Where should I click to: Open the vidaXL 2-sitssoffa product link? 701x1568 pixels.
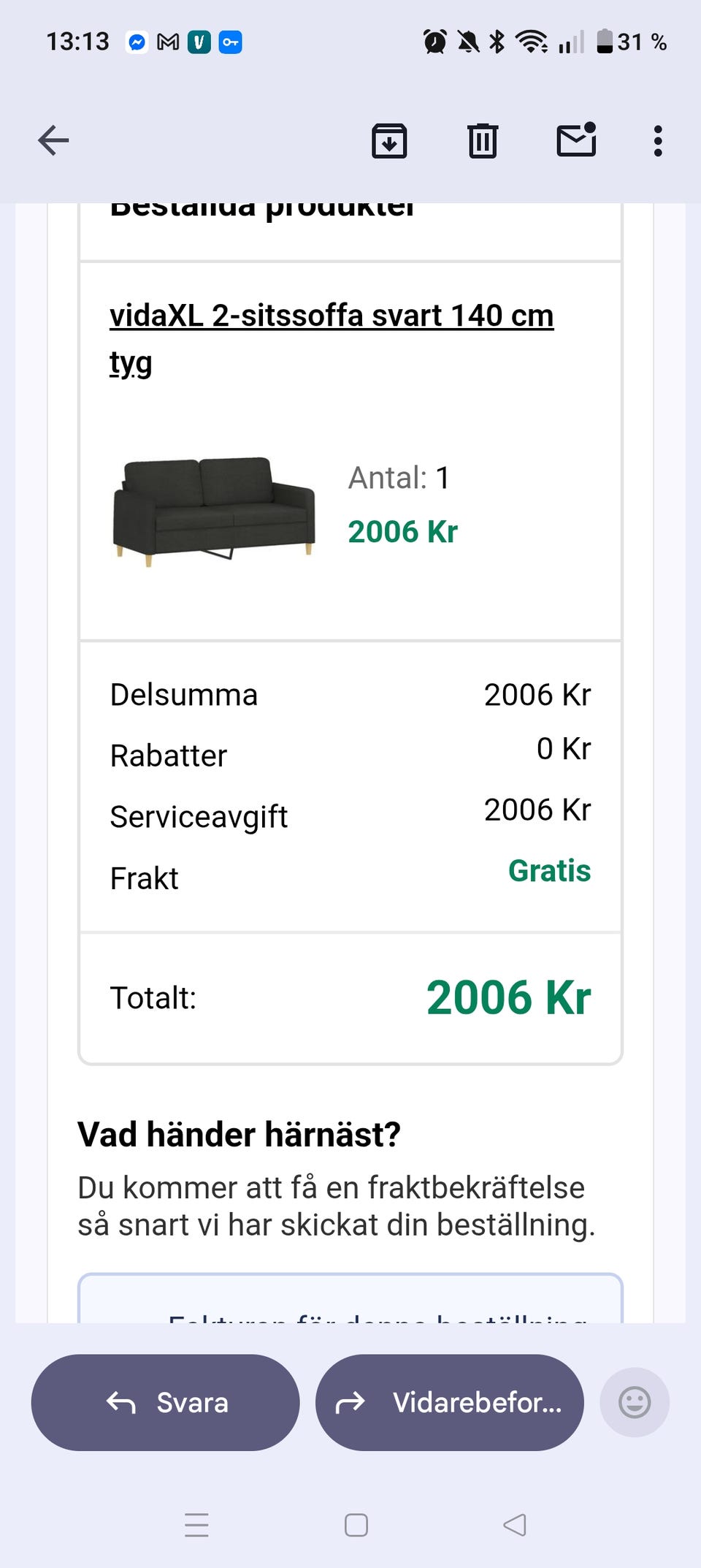click(331, 317)
